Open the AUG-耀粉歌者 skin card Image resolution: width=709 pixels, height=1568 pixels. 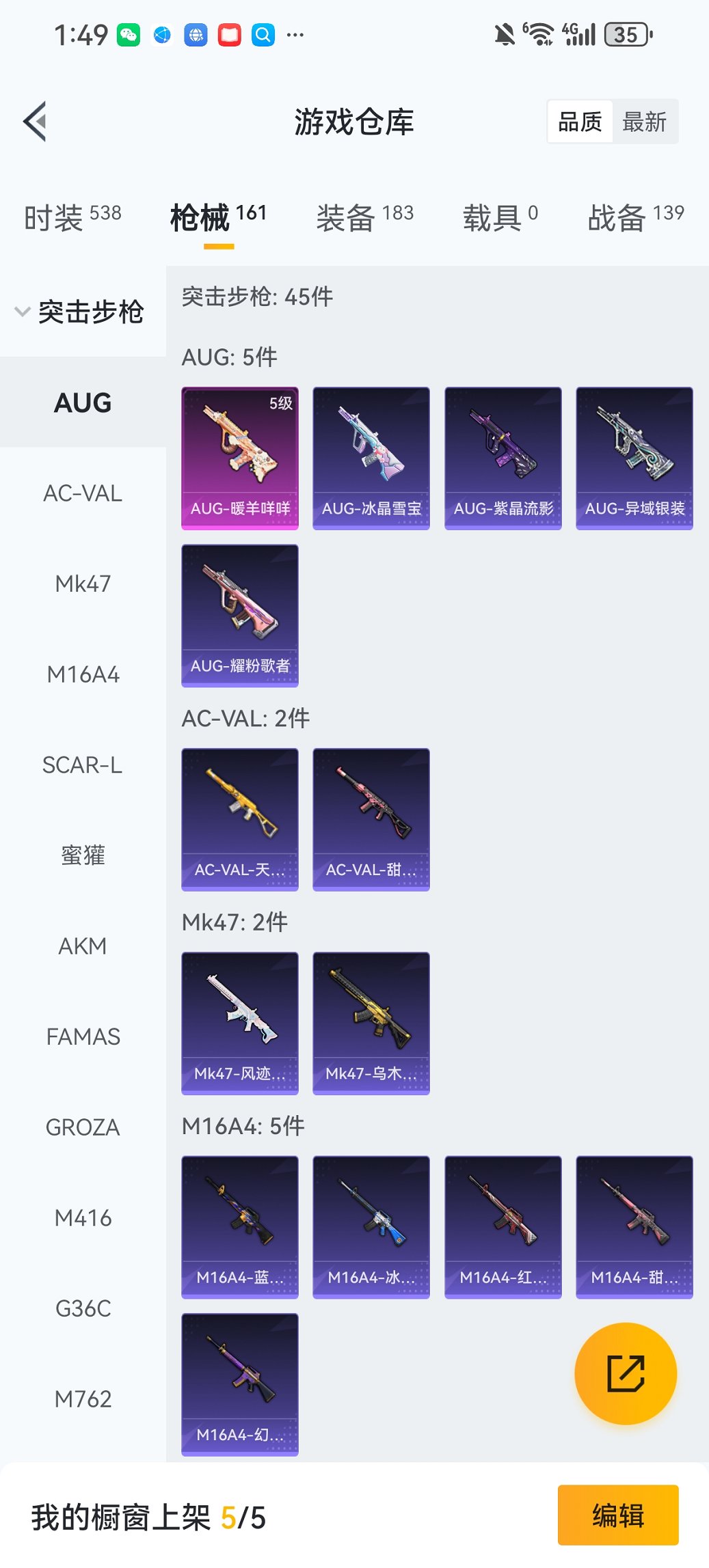pyautogui.click(x=240, y=615)
